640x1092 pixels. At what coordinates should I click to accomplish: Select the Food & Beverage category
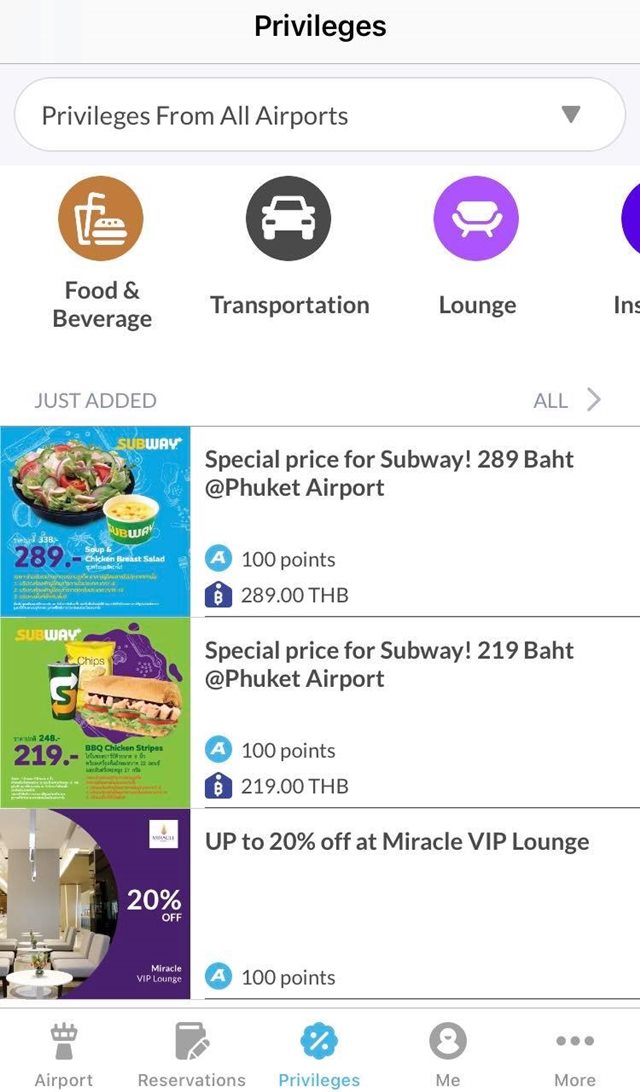pyautogui.click(x=101, y=217)
